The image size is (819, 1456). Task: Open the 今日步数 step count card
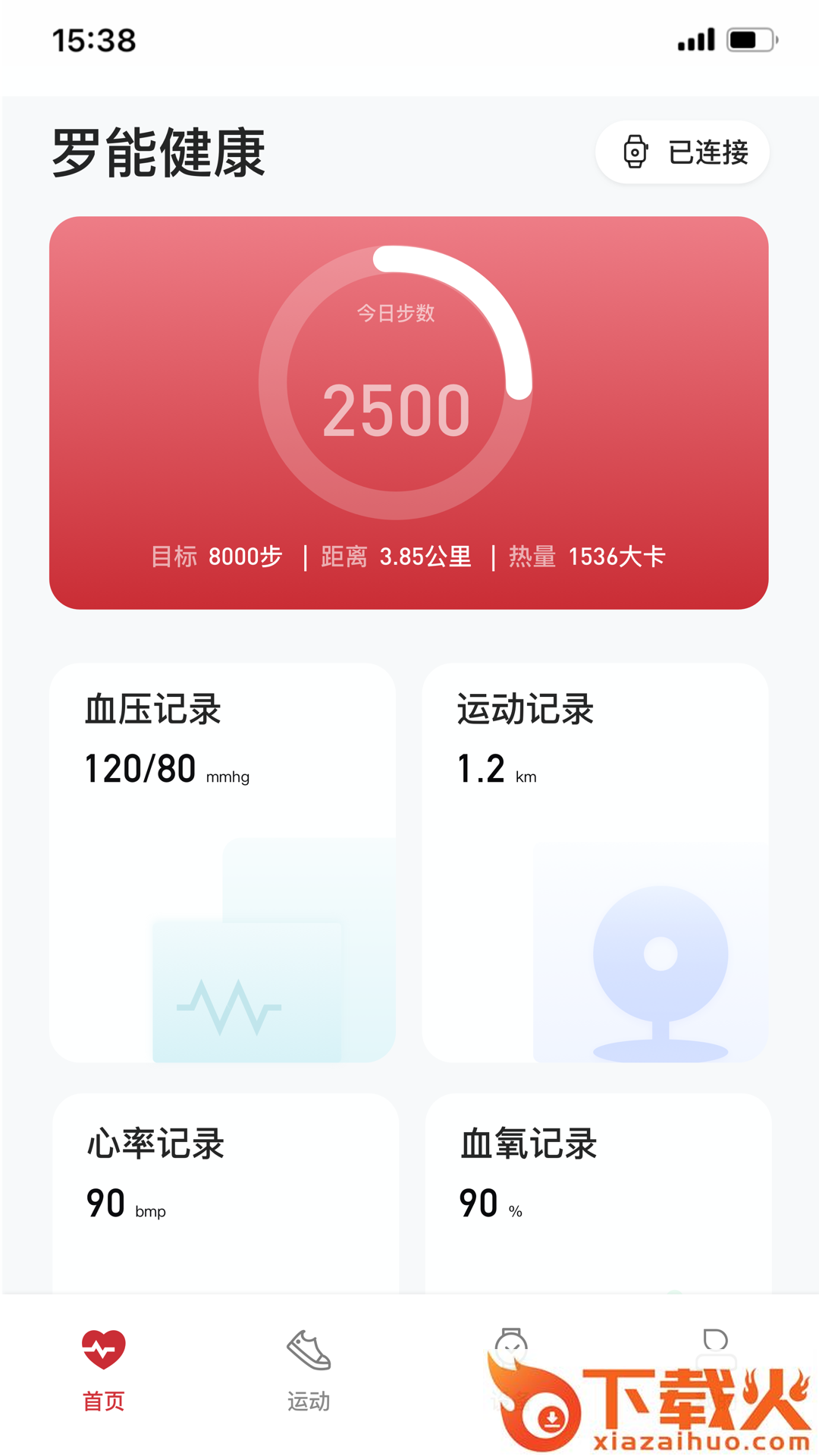click(x=409, y=413)
